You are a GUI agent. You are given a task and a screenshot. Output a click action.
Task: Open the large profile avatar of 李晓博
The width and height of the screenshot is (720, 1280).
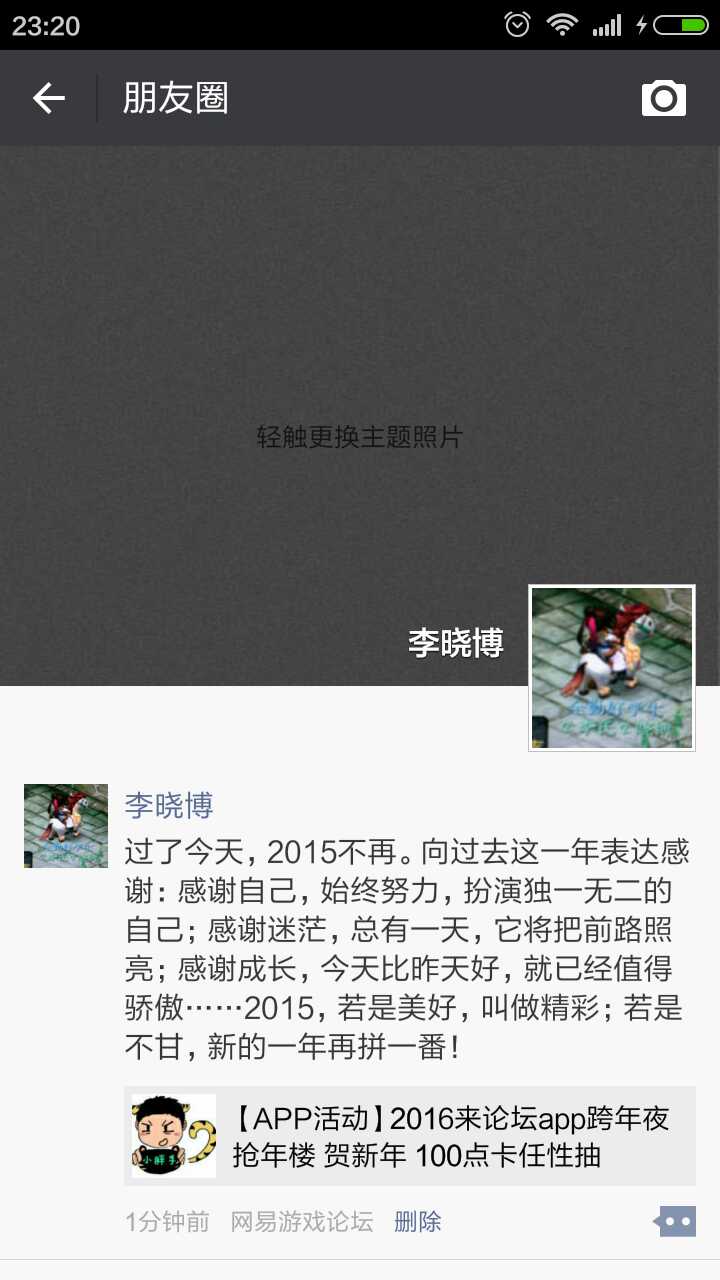(x=611, y=667)
